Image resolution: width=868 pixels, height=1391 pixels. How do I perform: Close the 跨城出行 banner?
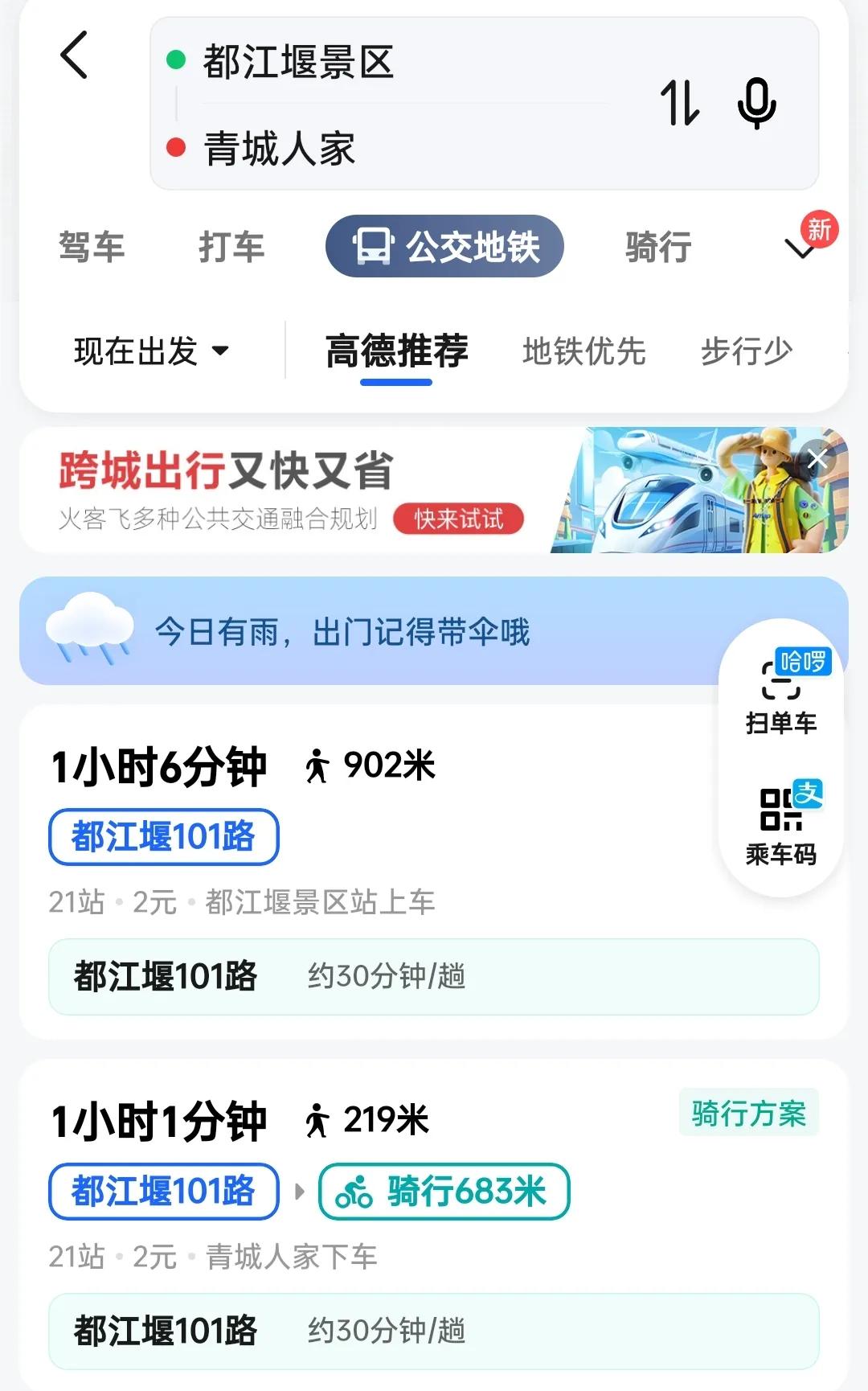[x=818, y=459]
